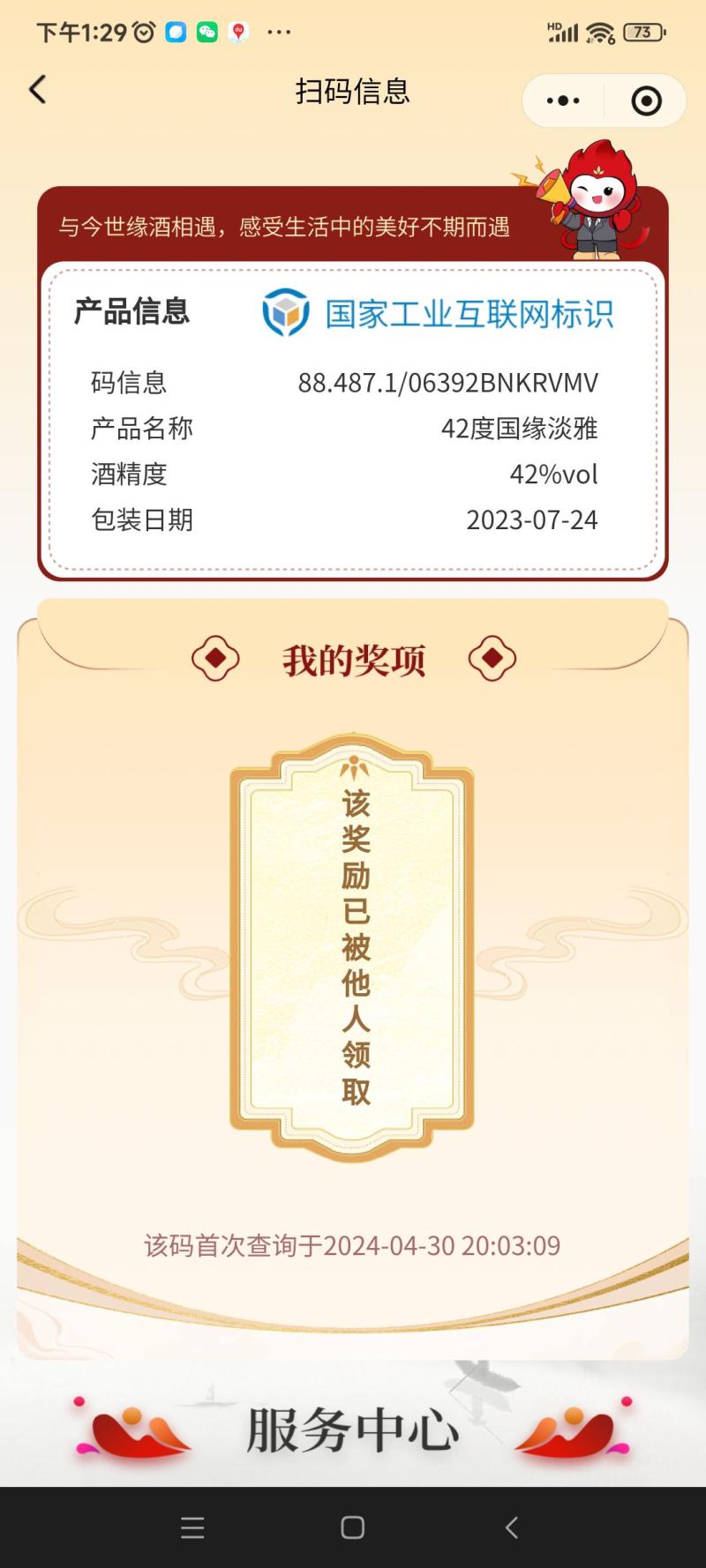Open the mini program more-options menu

563,101
